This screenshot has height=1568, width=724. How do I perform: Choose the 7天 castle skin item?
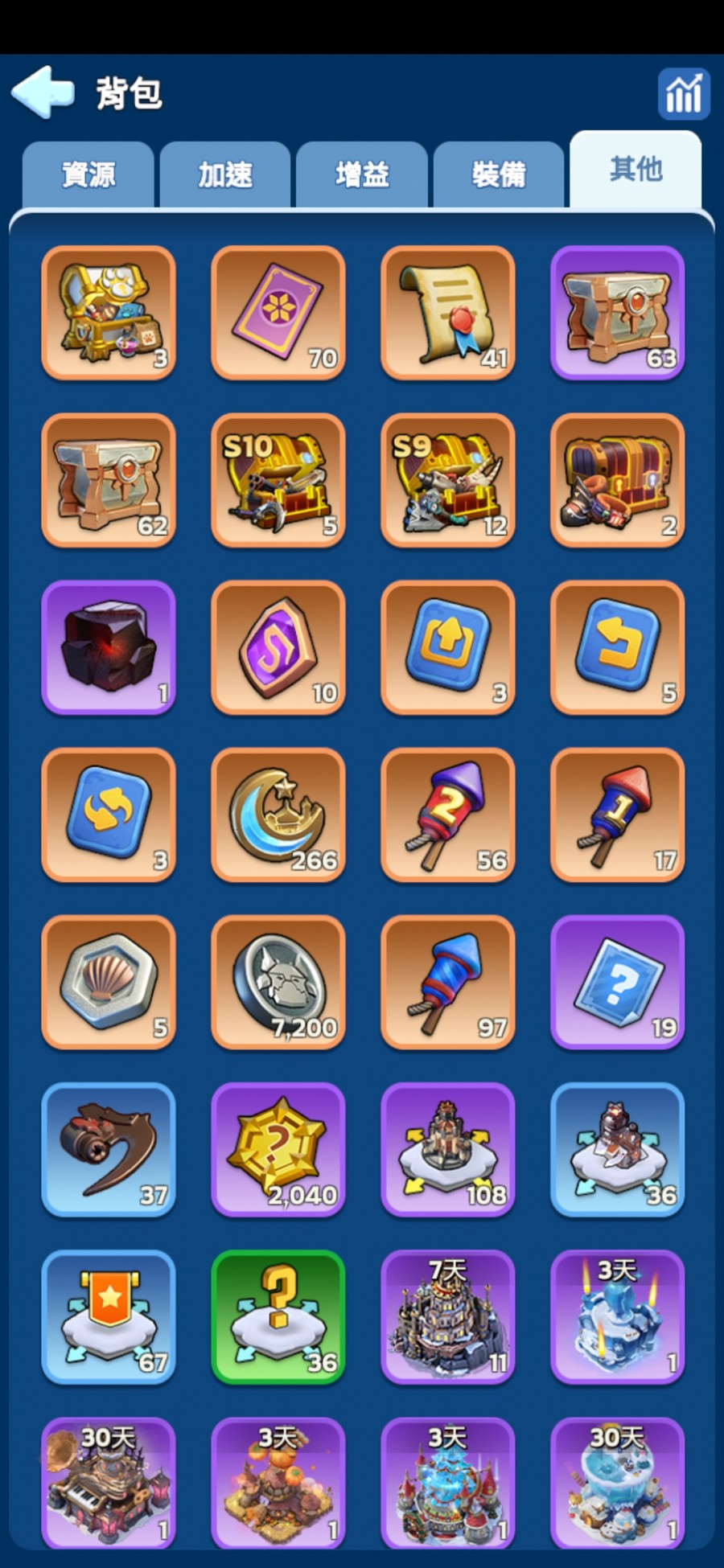point(448,1317)
